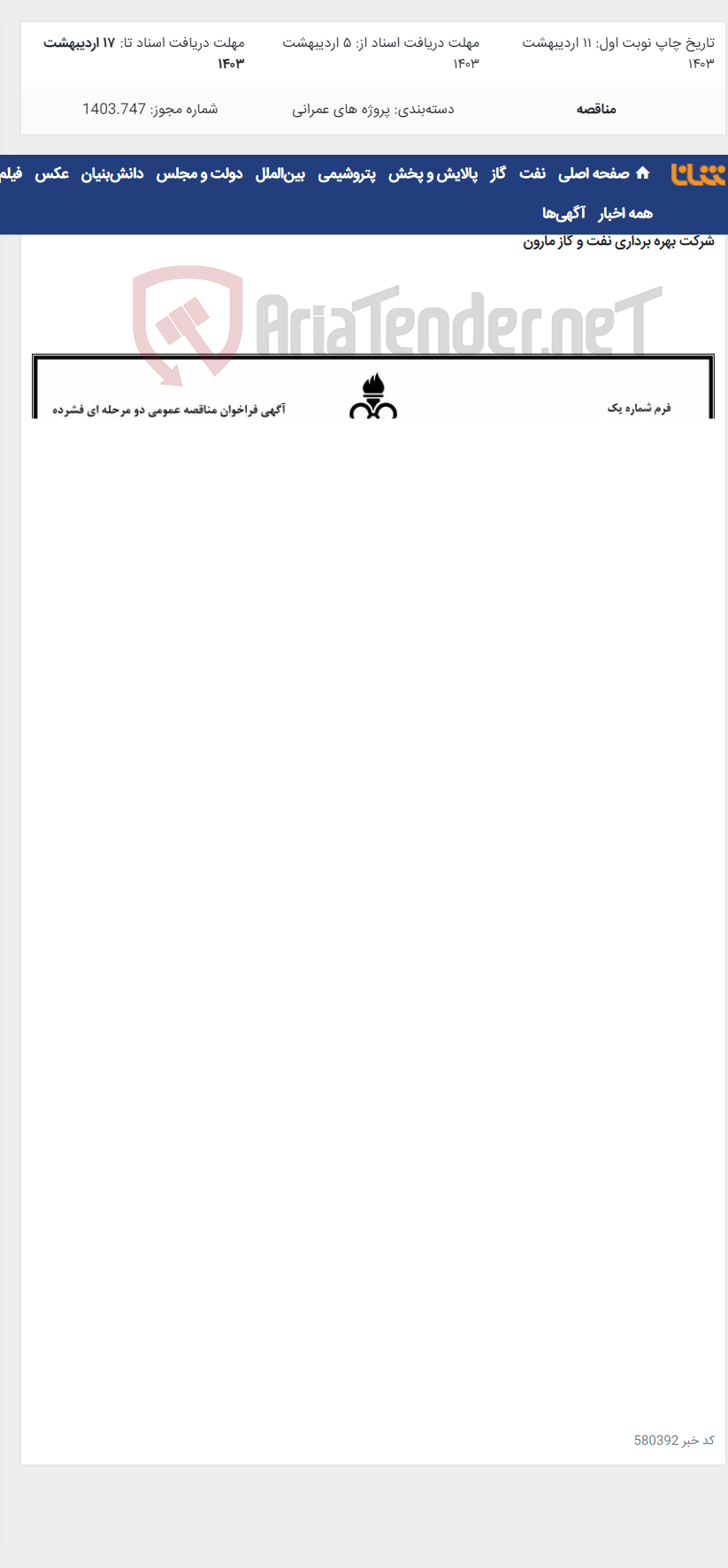
Task: Open the پتروشیمی section
Action: tap(347, 174)
